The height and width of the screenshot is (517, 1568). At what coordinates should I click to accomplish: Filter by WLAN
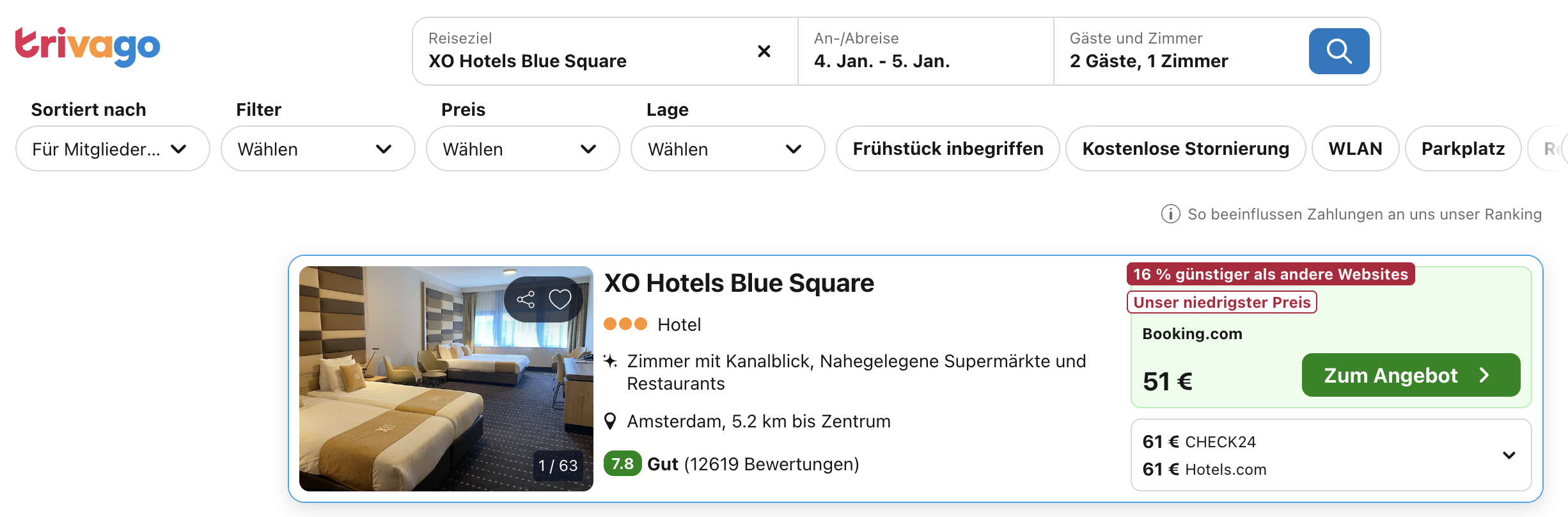coord(1355,149)
